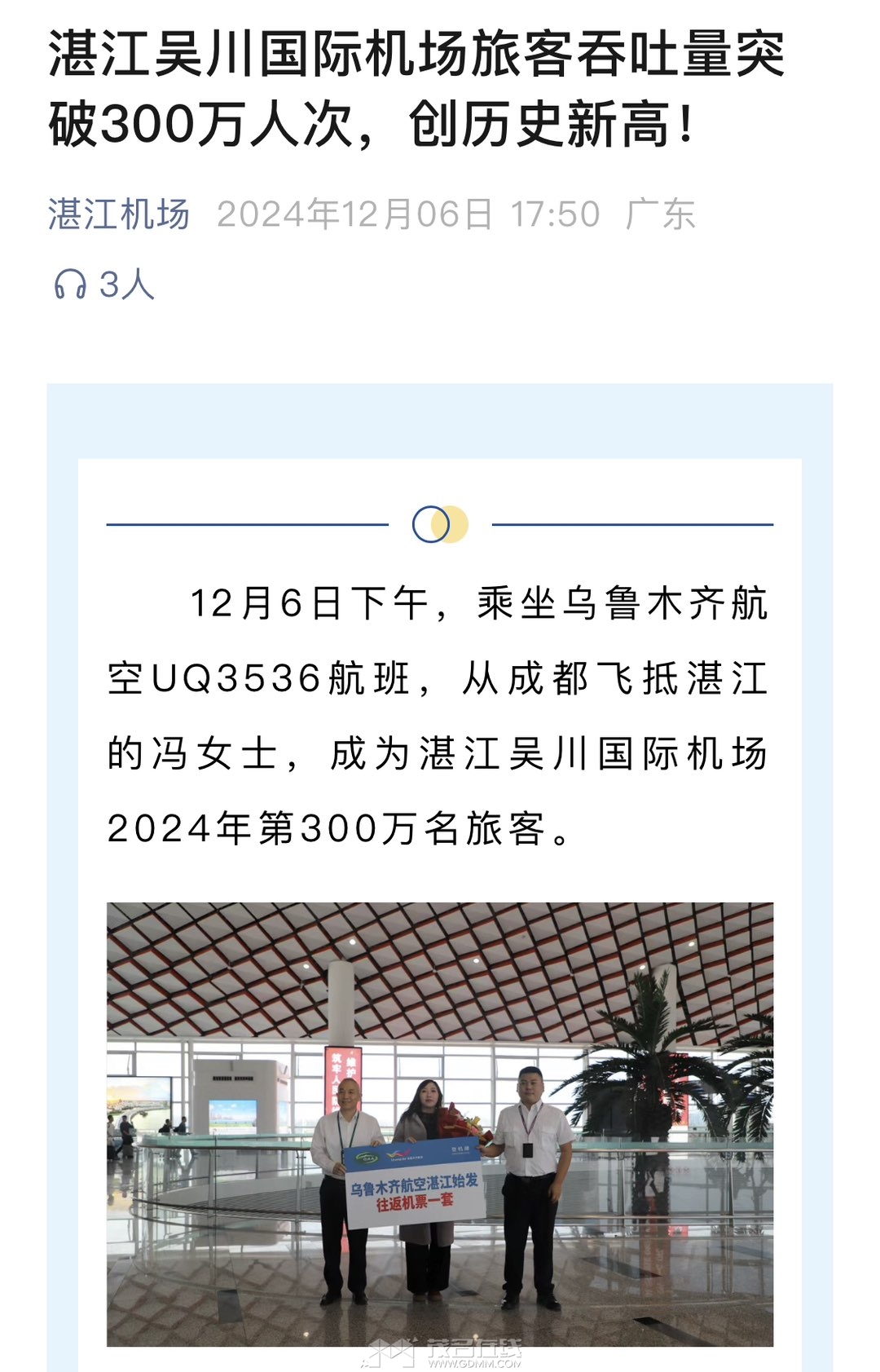Open the airport ceremony photo

440,1123
